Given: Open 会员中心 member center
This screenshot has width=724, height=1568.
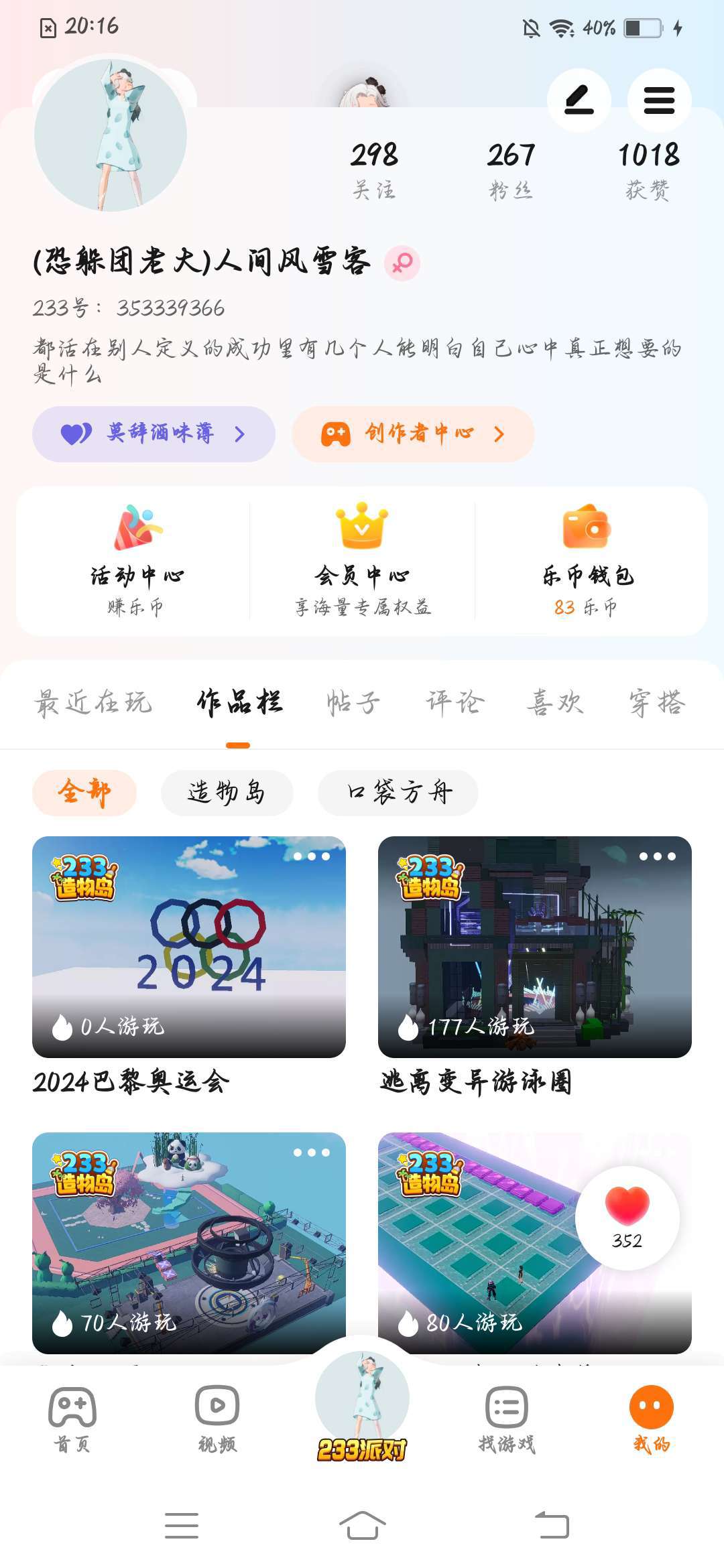Looking at the screenshot, I should click(x=362, y=561).
